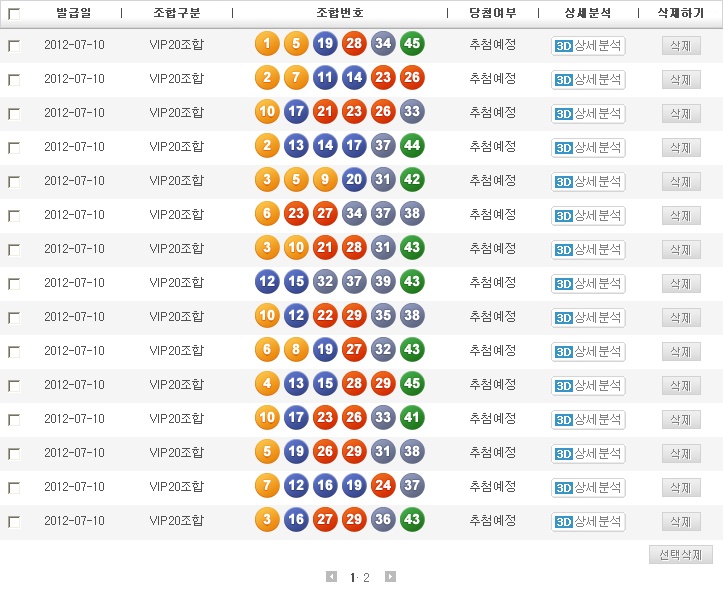
Task: Tap 삭제 for combination 3 16 27 29 36 43
Action: (x=681, y=522)
